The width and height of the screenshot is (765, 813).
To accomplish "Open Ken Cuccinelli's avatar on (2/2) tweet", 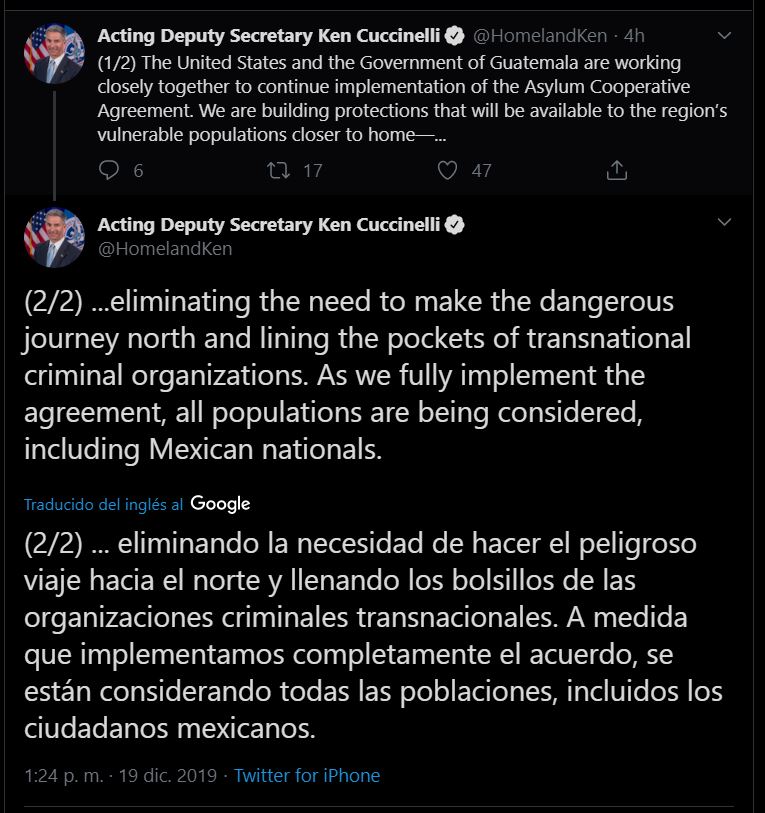I will point(53,238).
